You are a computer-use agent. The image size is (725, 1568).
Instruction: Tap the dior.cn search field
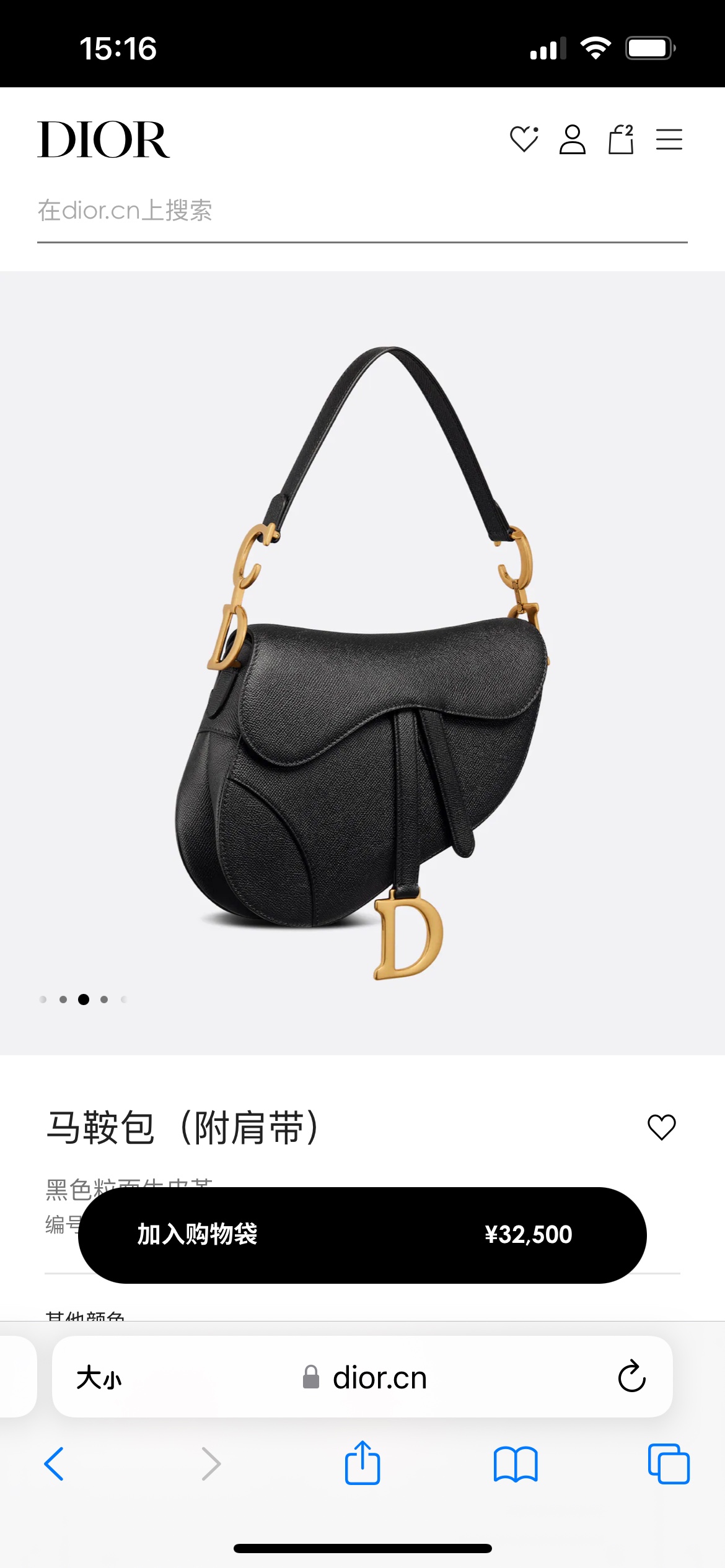click(x=362, y=211)
